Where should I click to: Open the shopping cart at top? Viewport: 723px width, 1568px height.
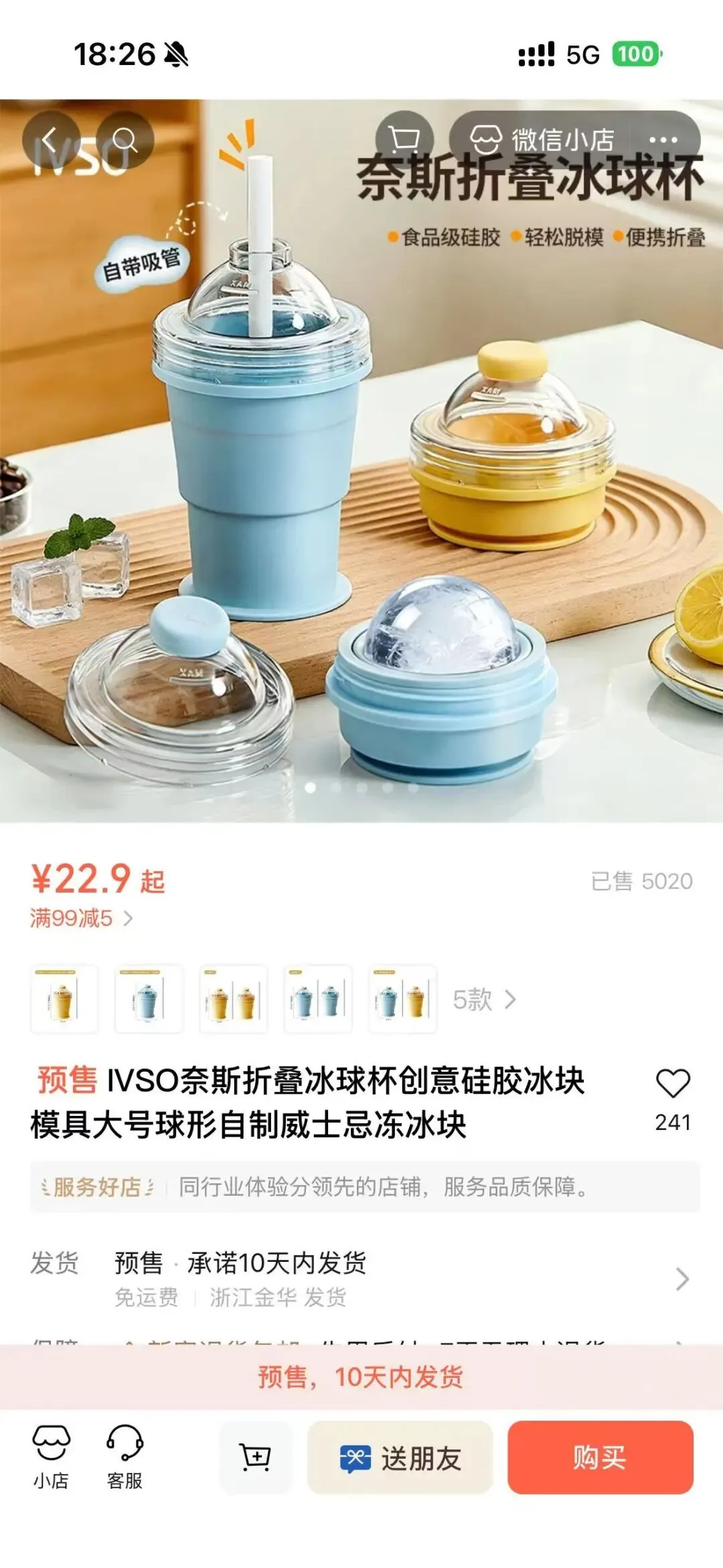pyautogui.click(x=404, y=139)
